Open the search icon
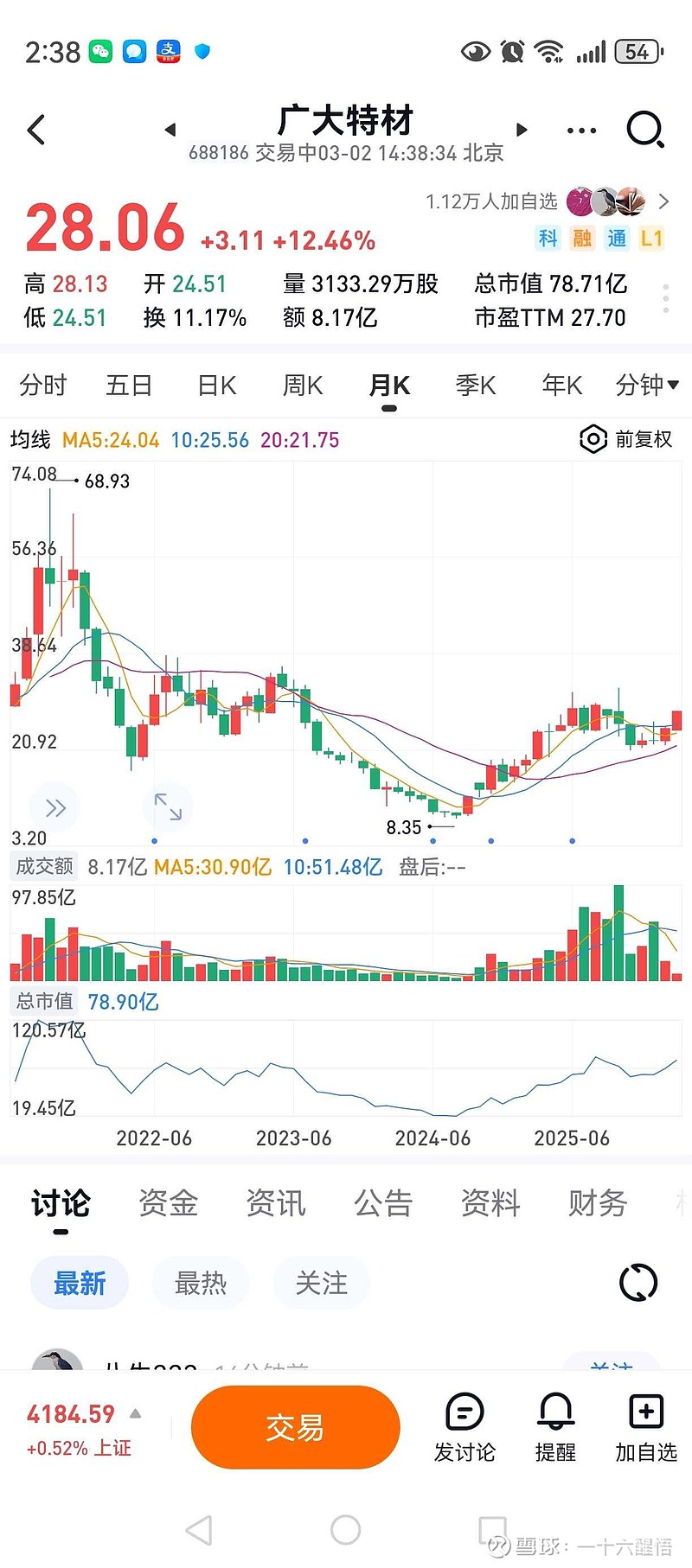Image resolution: width=692 pixels, height=1568 pixels. (645, 130)
